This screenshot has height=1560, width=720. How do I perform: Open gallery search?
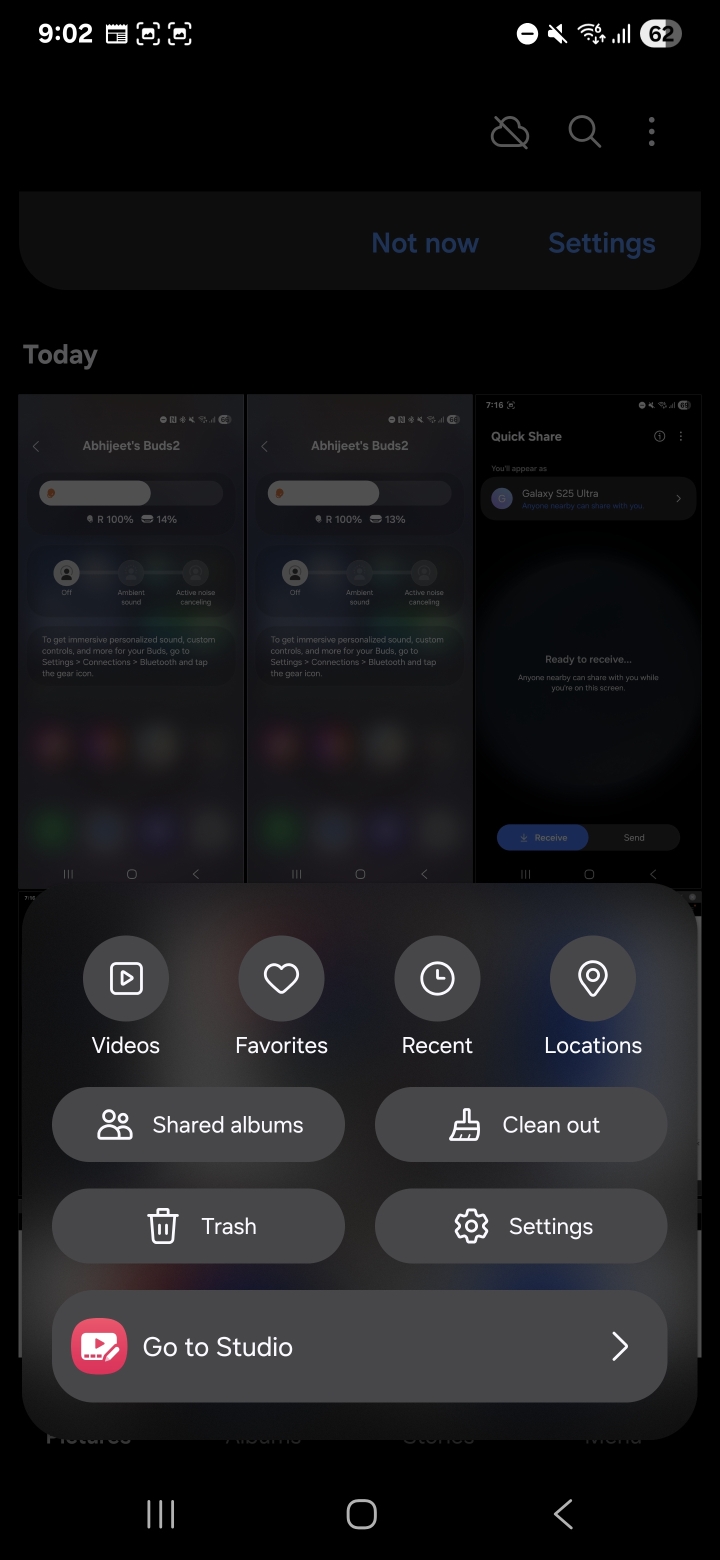pyautogui.click(x=584, y=131)
